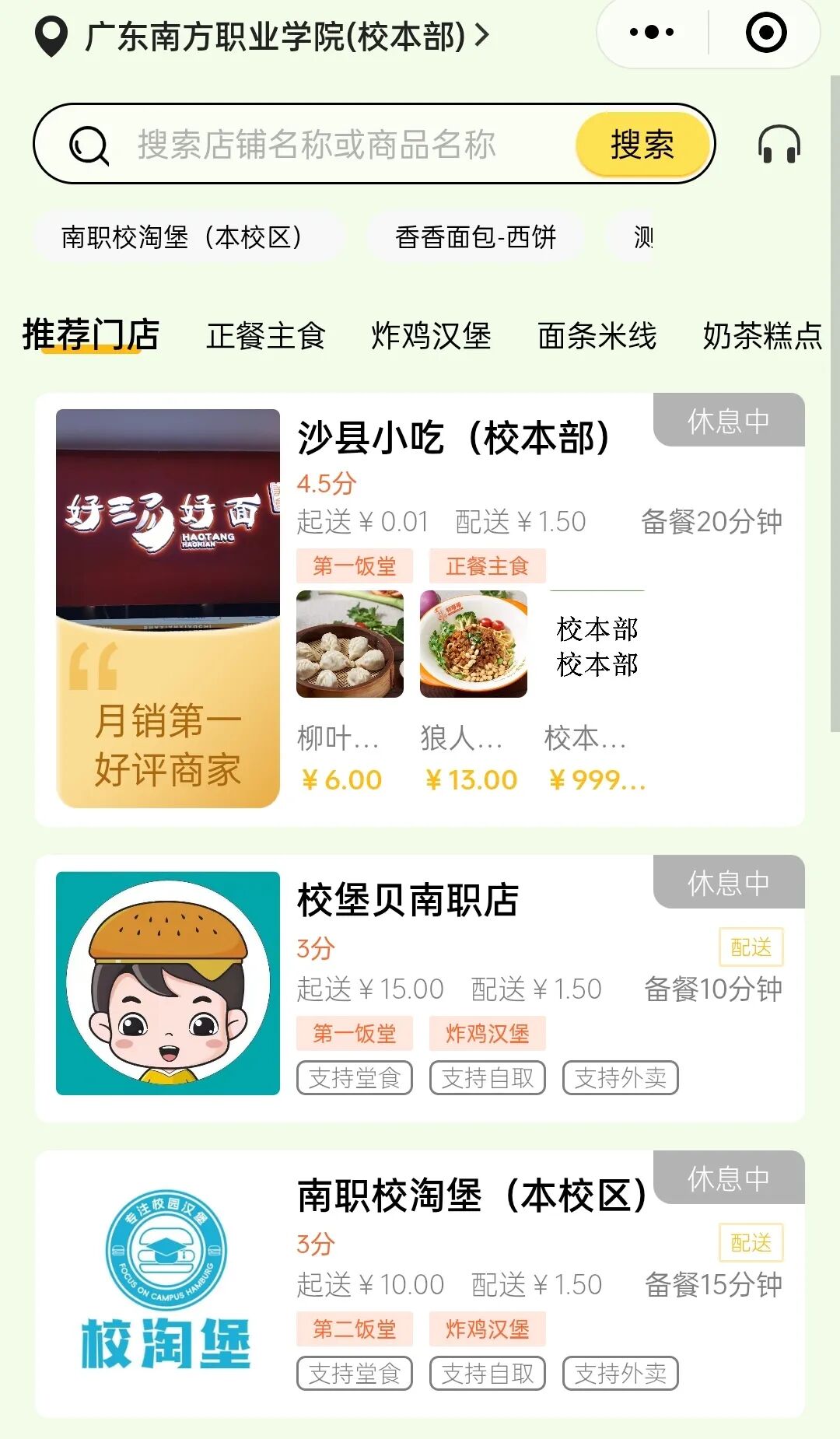
Task: Select the 香香面包-西饼 suggestion chip
Action: tap(475, 236)
